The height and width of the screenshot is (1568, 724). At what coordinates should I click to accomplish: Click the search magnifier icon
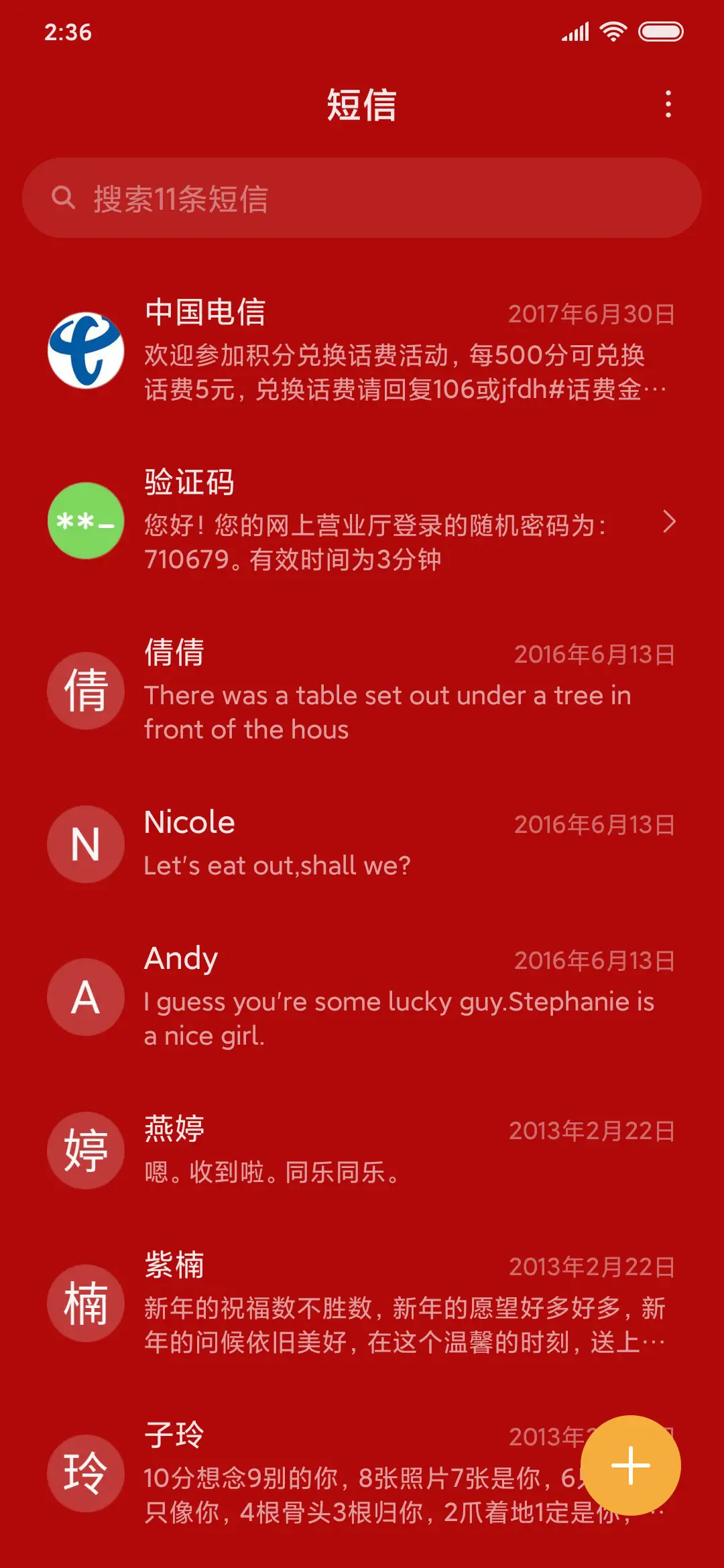click(65, 197)
